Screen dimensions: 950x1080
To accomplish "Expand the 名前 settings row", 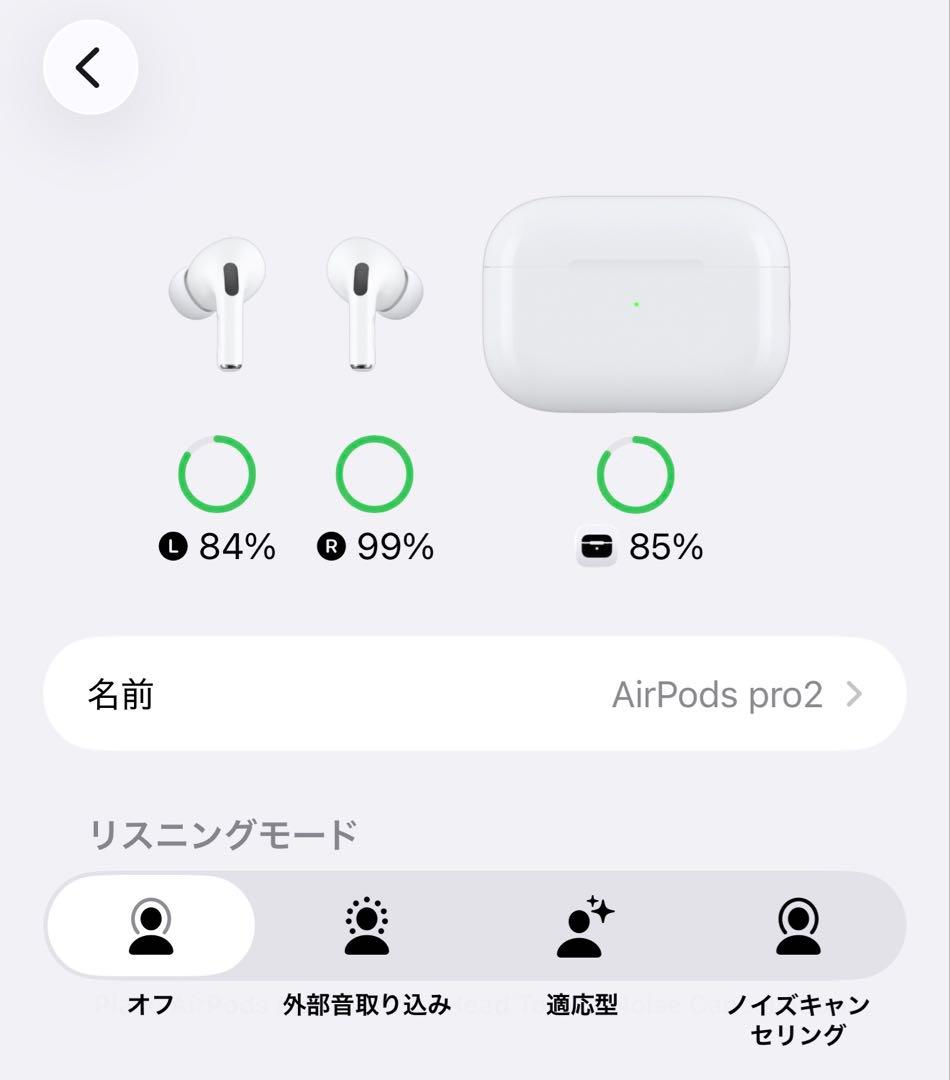I will [x=475, y=695].
